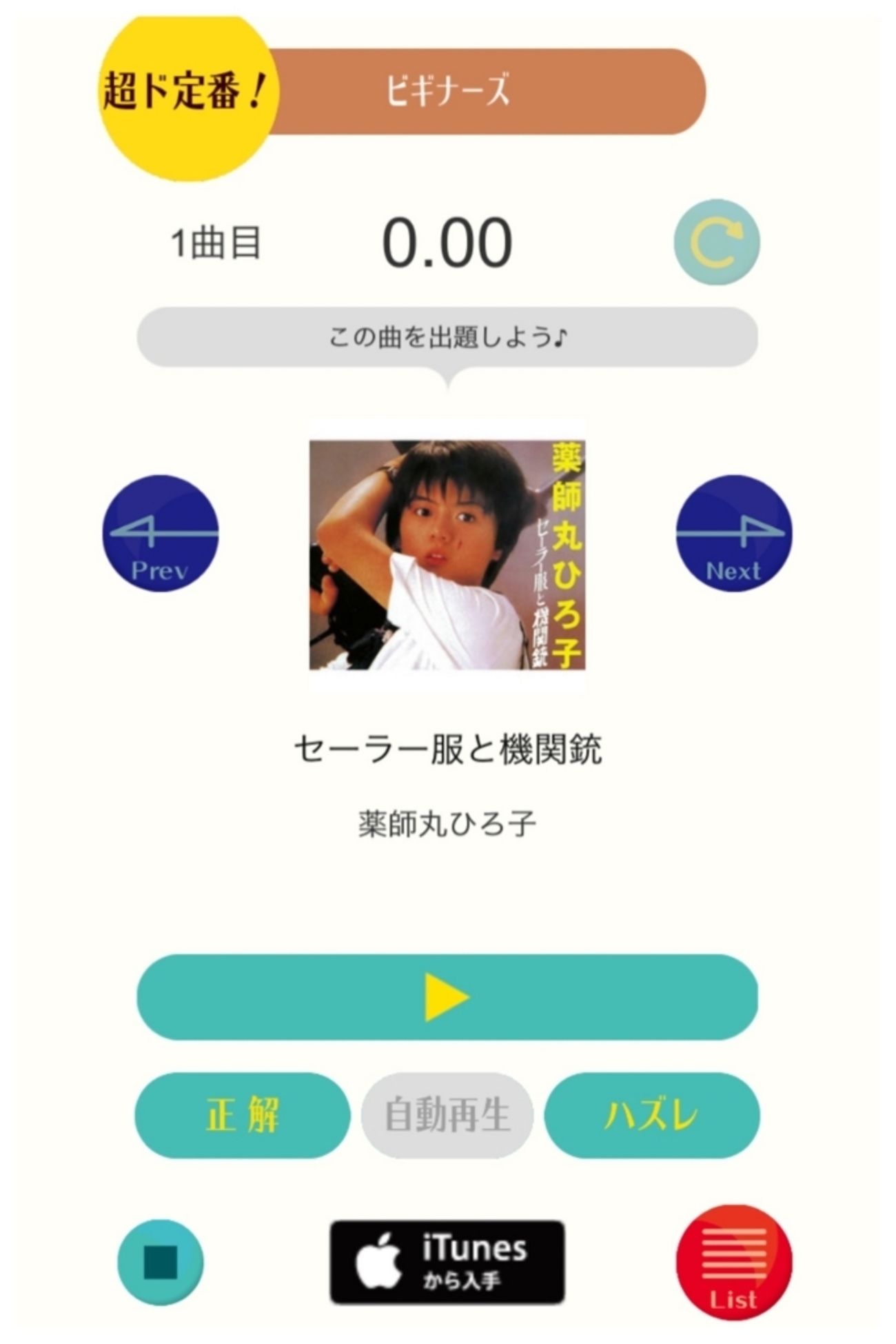
Task: Stop playback with the square button
Action: click(x=161, y=1262)
